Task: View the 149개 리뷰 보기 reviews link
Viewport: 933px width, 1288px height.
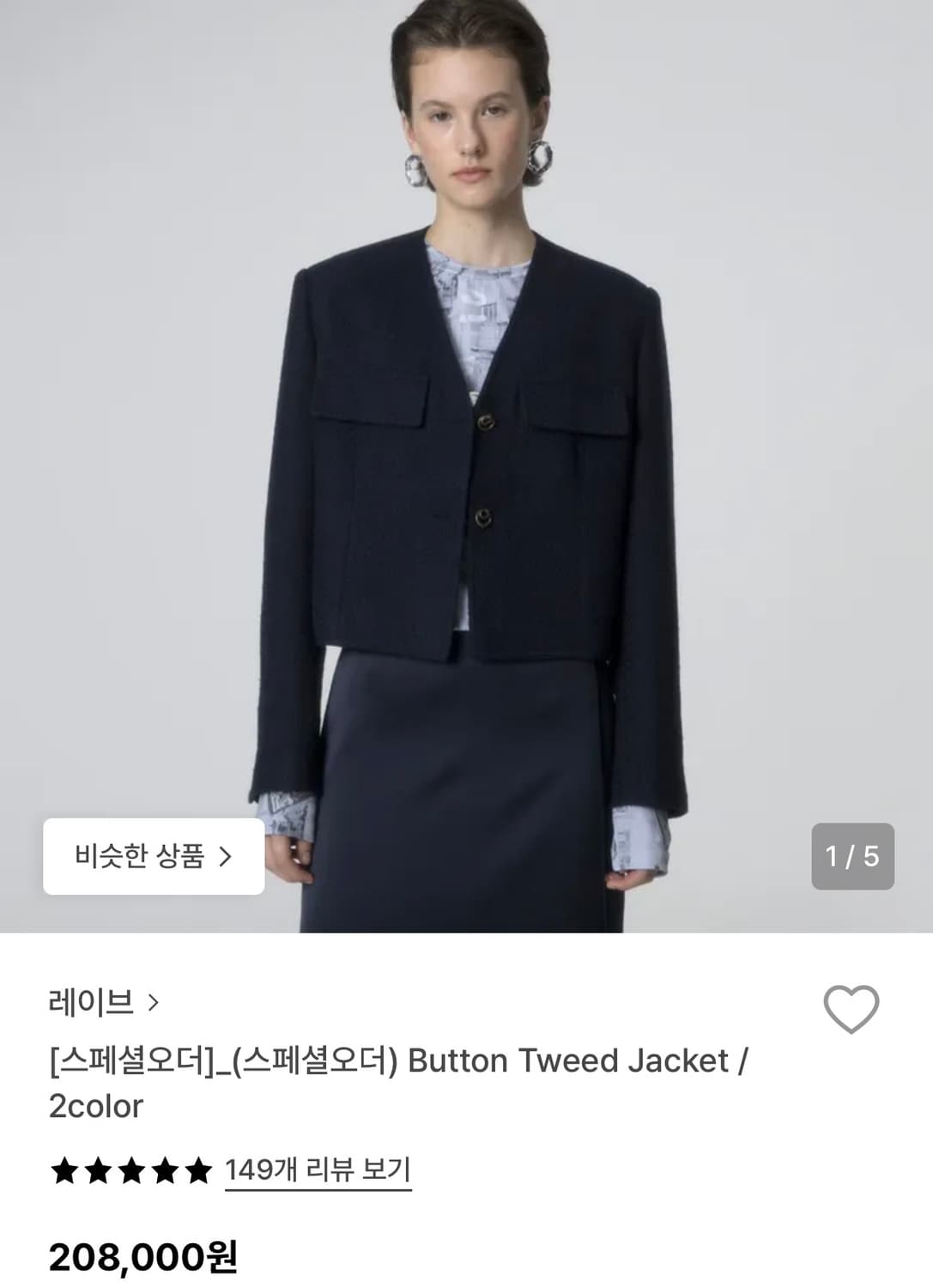Action: tap(318, 1169)
